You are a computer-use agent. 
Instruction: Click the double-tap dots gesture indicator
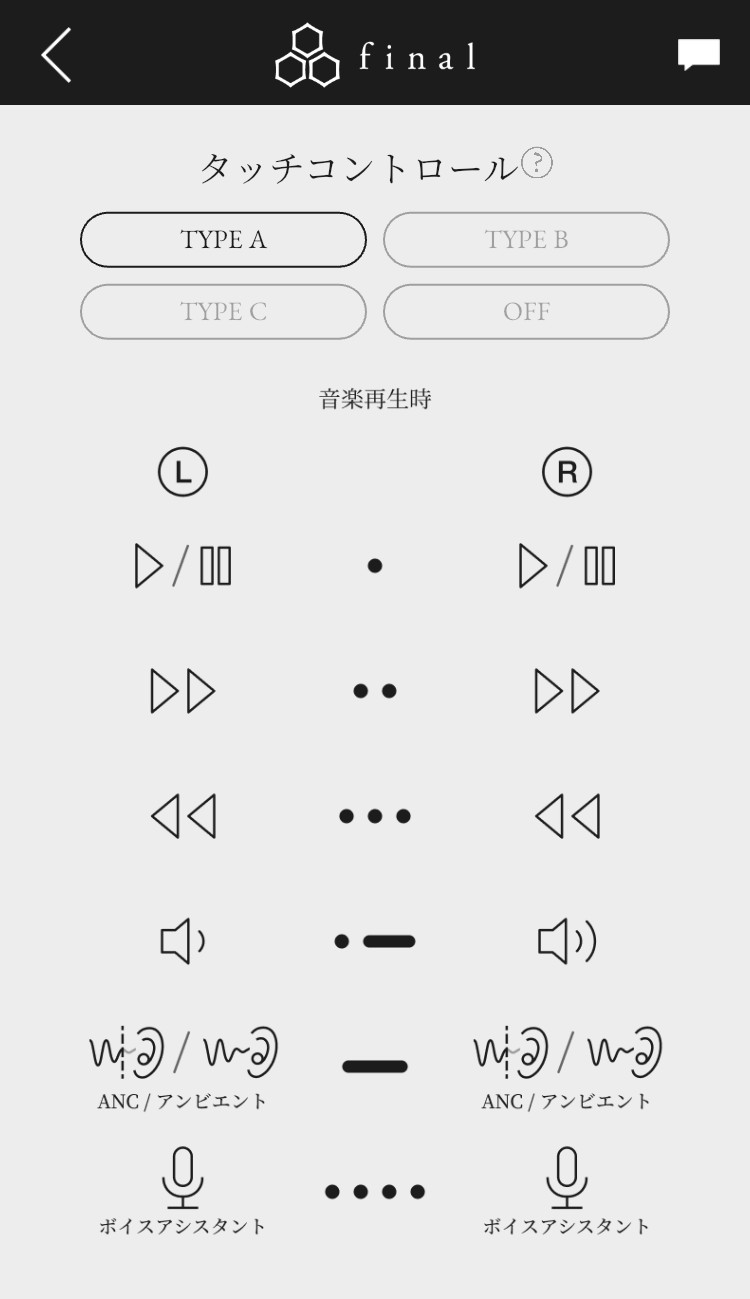[375, 690]
